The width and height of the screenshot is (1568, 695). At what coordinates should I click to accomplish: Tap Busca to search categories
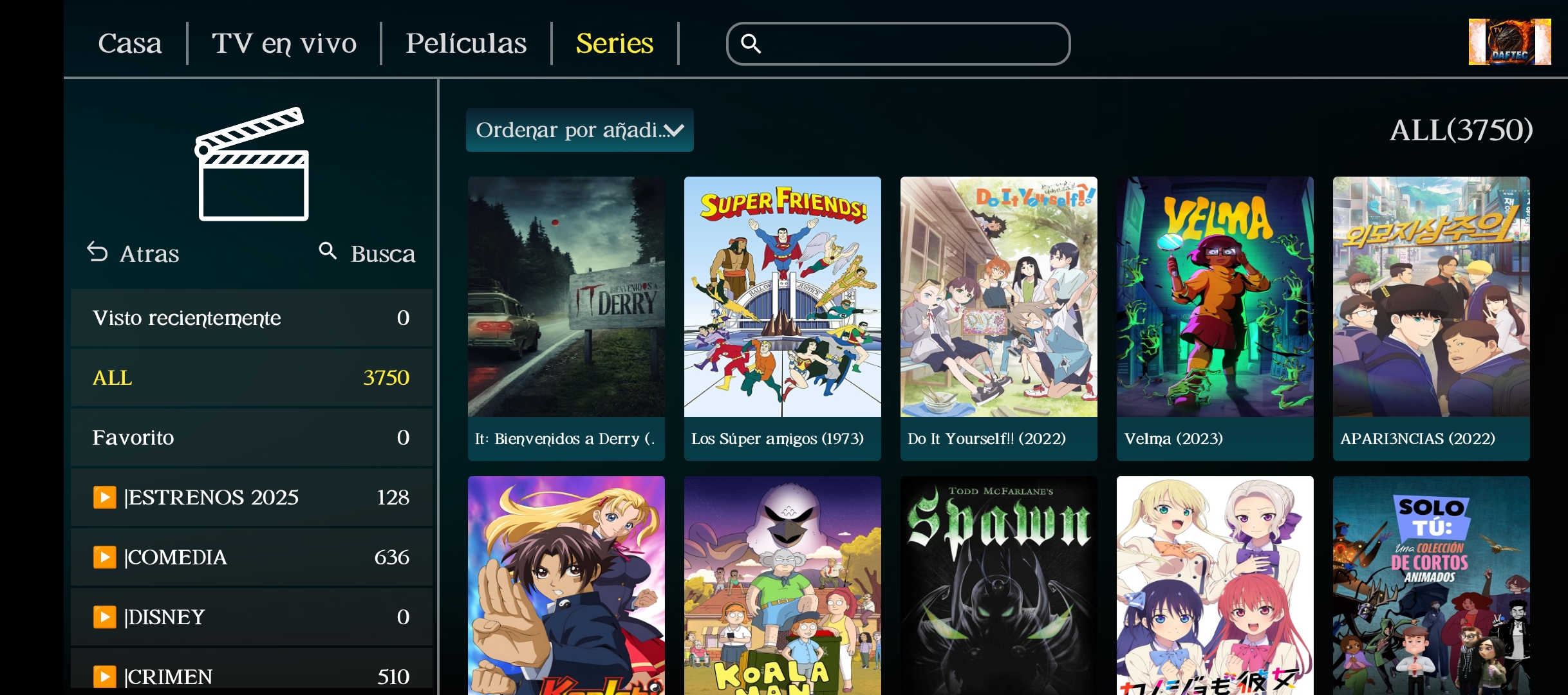[x=368, y=254]
